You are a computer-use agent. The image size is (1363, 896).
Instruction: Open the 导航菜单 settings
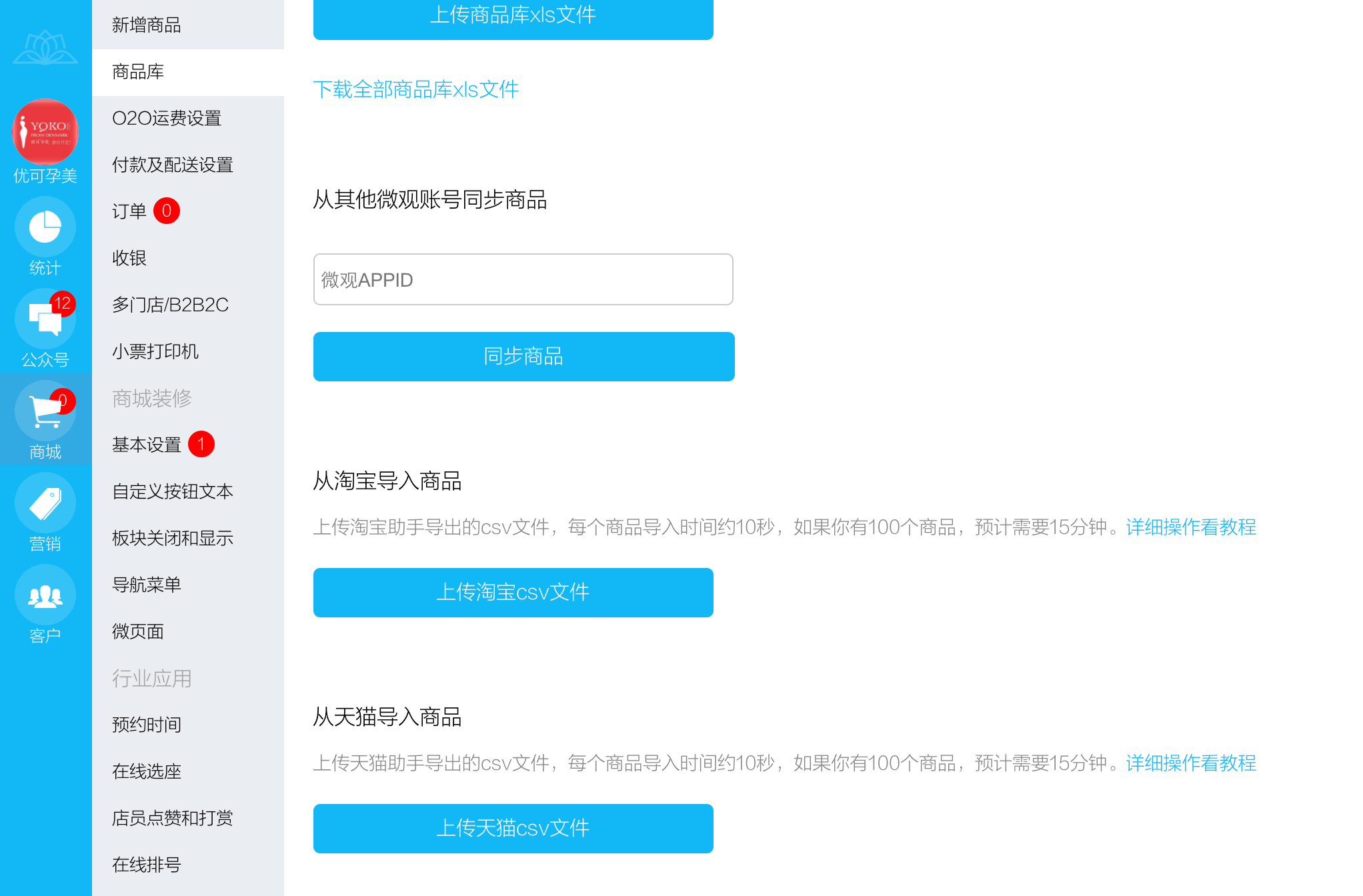click(x=147, y=585)
